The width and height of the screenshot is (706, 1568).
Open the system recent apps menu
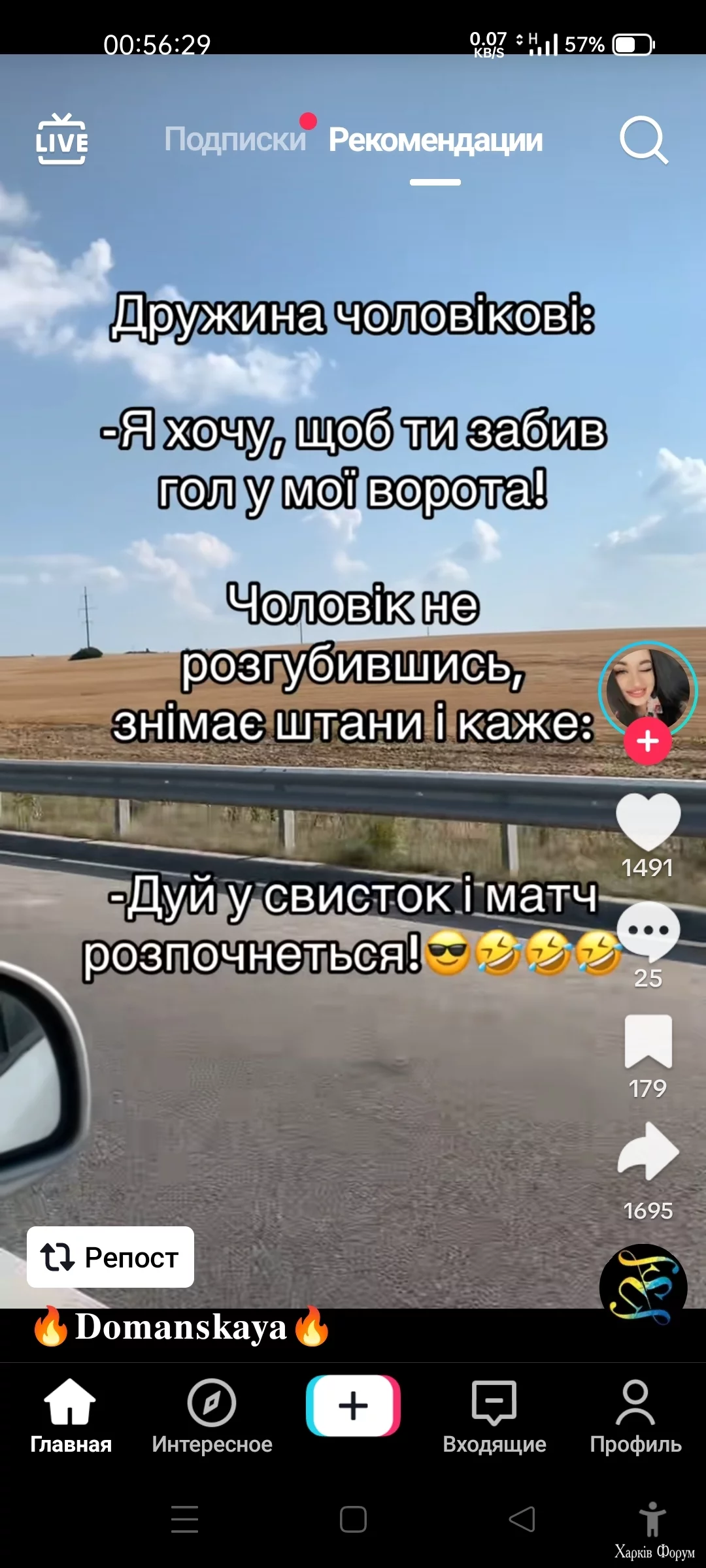tap(184, 1519)
